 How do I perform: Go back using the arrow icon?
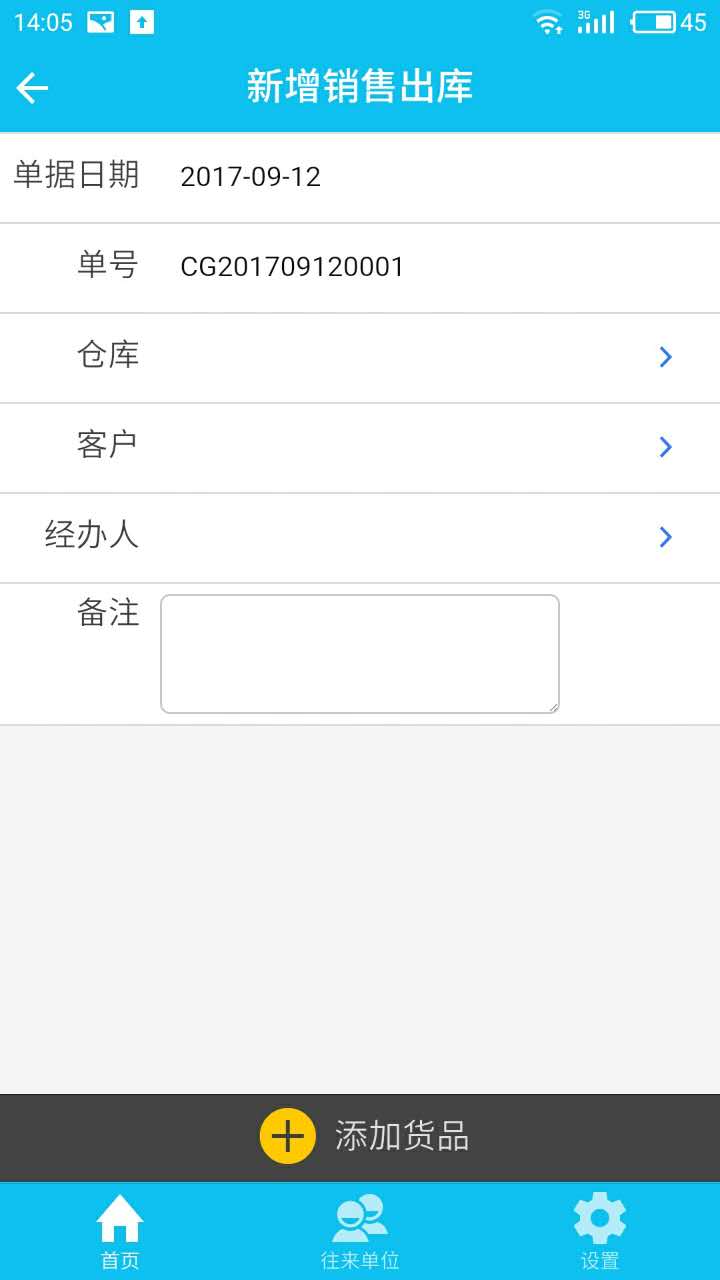pyautogui.click(x=32, y=88)
